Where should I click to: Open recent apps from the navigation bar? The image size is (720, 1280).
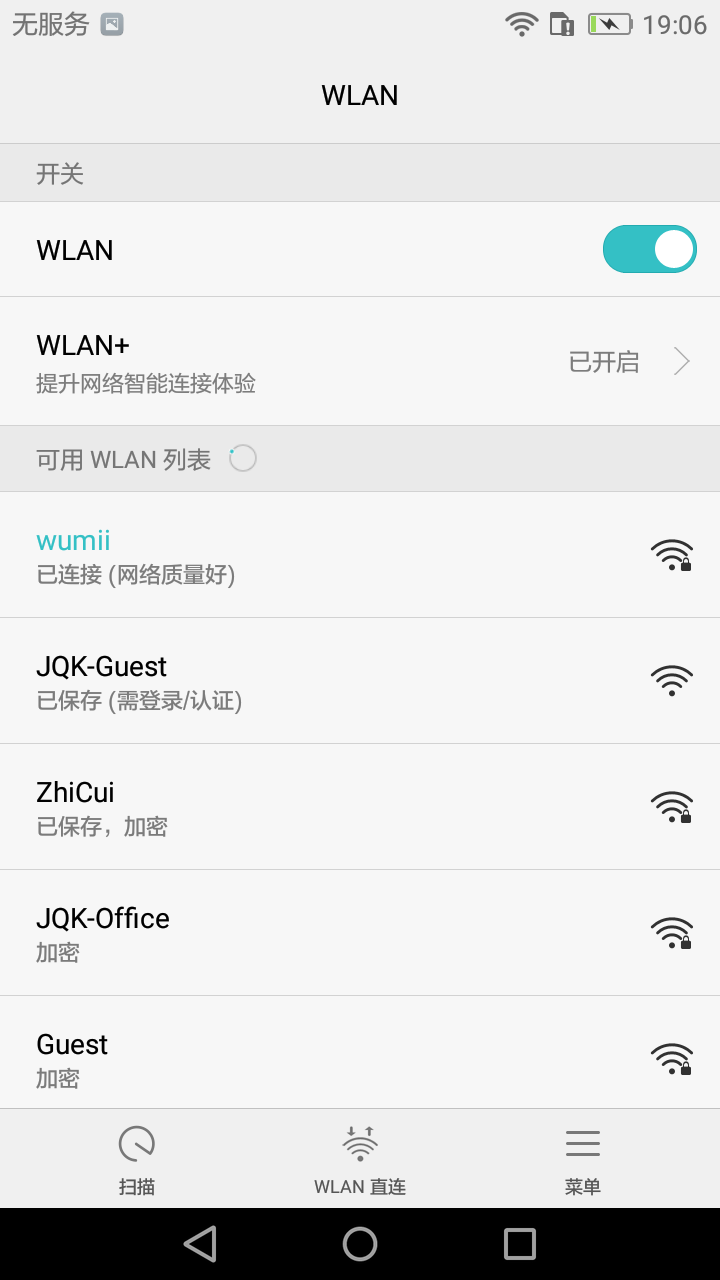click(x=520, y=1244)
